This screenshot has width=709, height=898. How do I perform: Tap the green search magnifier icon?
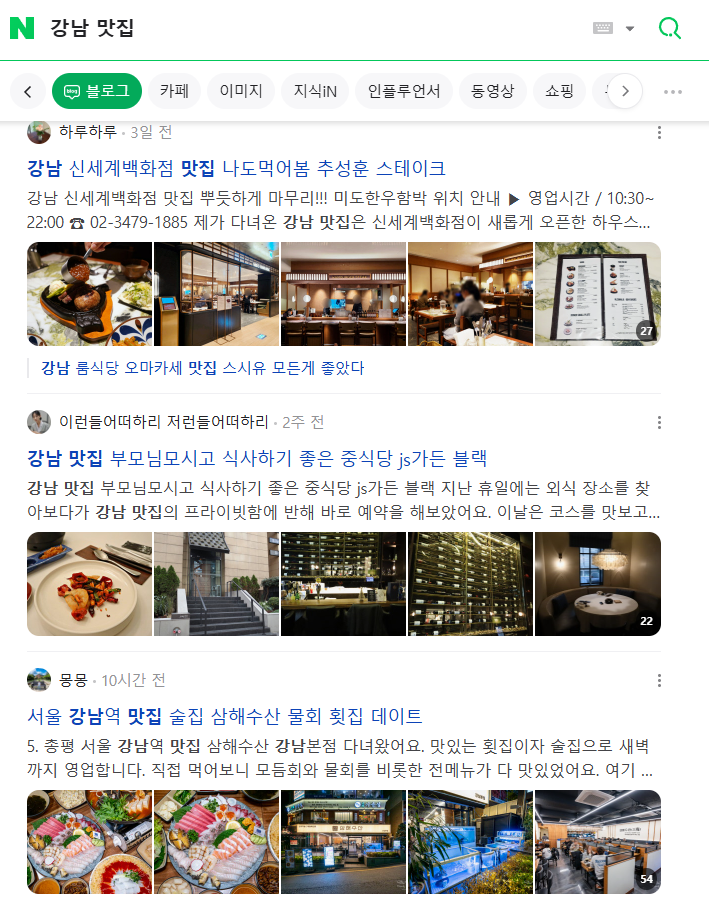(x=669, y=29)
